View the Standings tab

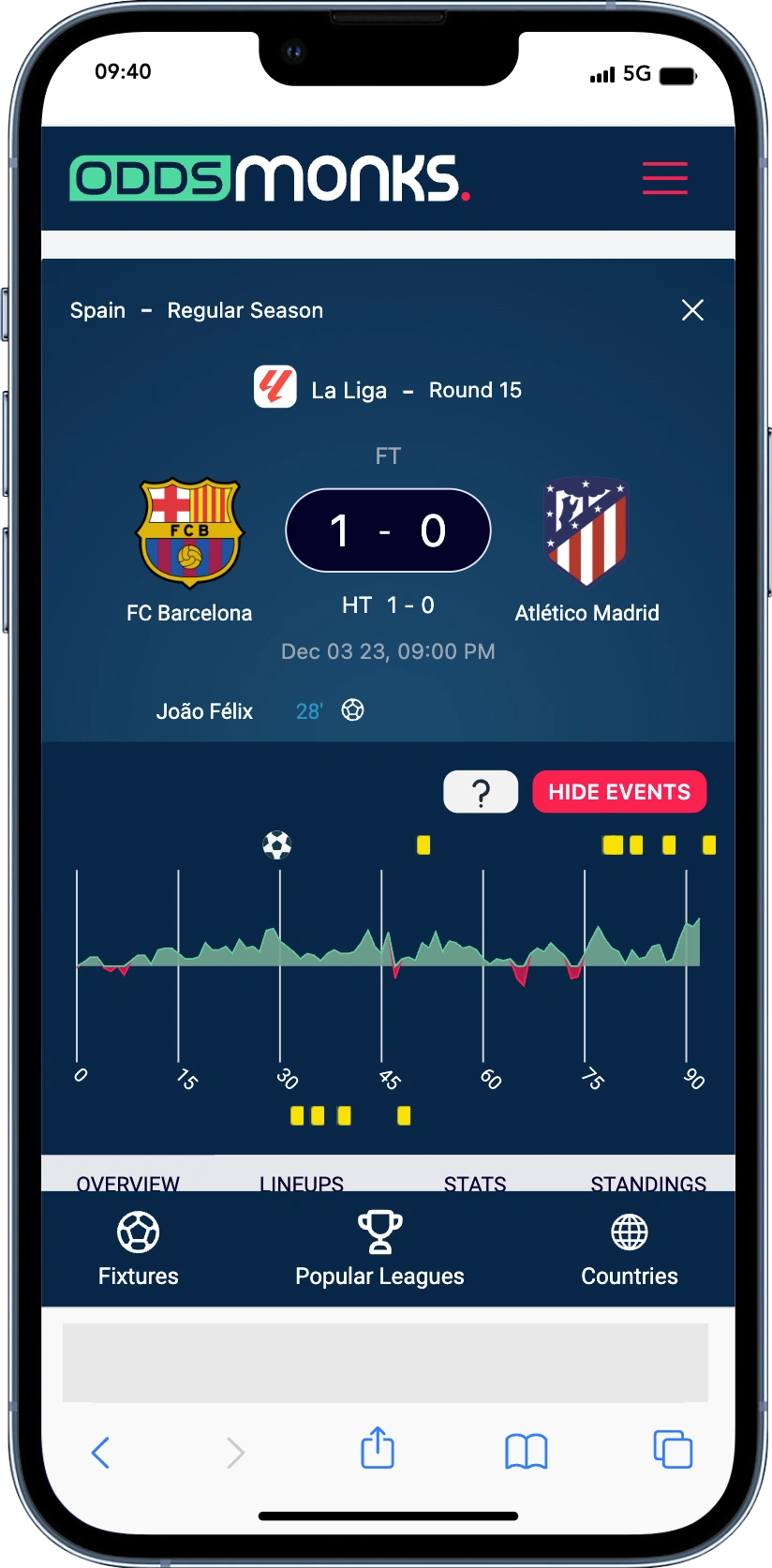tap(647, 1181)
